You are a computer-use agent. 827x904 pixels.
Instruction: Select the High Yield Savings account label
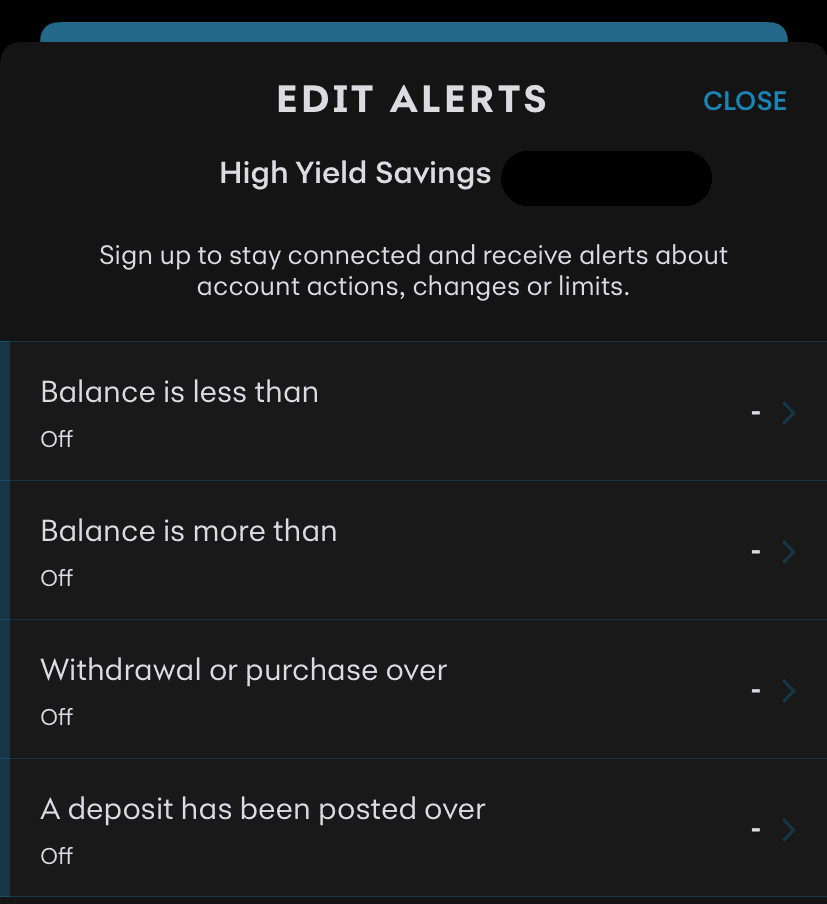[x=355, y=173]
